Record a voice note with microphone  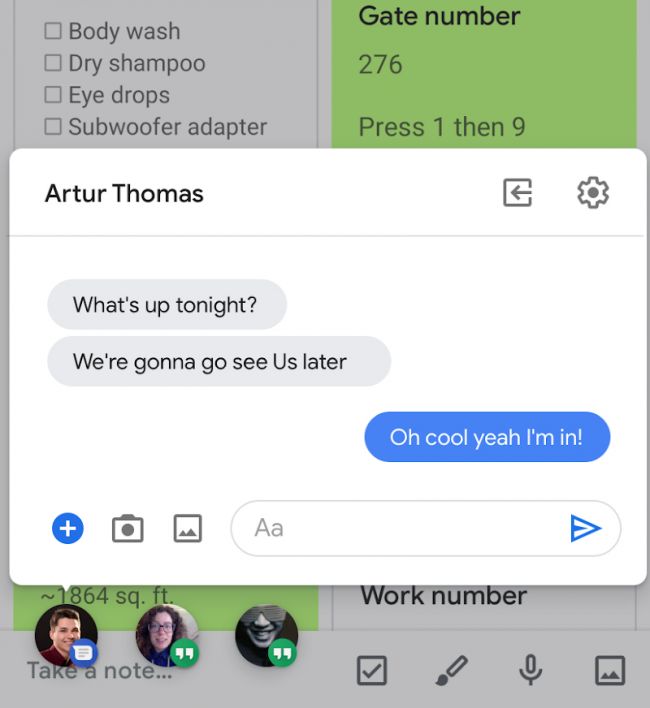tap(531, 671)
